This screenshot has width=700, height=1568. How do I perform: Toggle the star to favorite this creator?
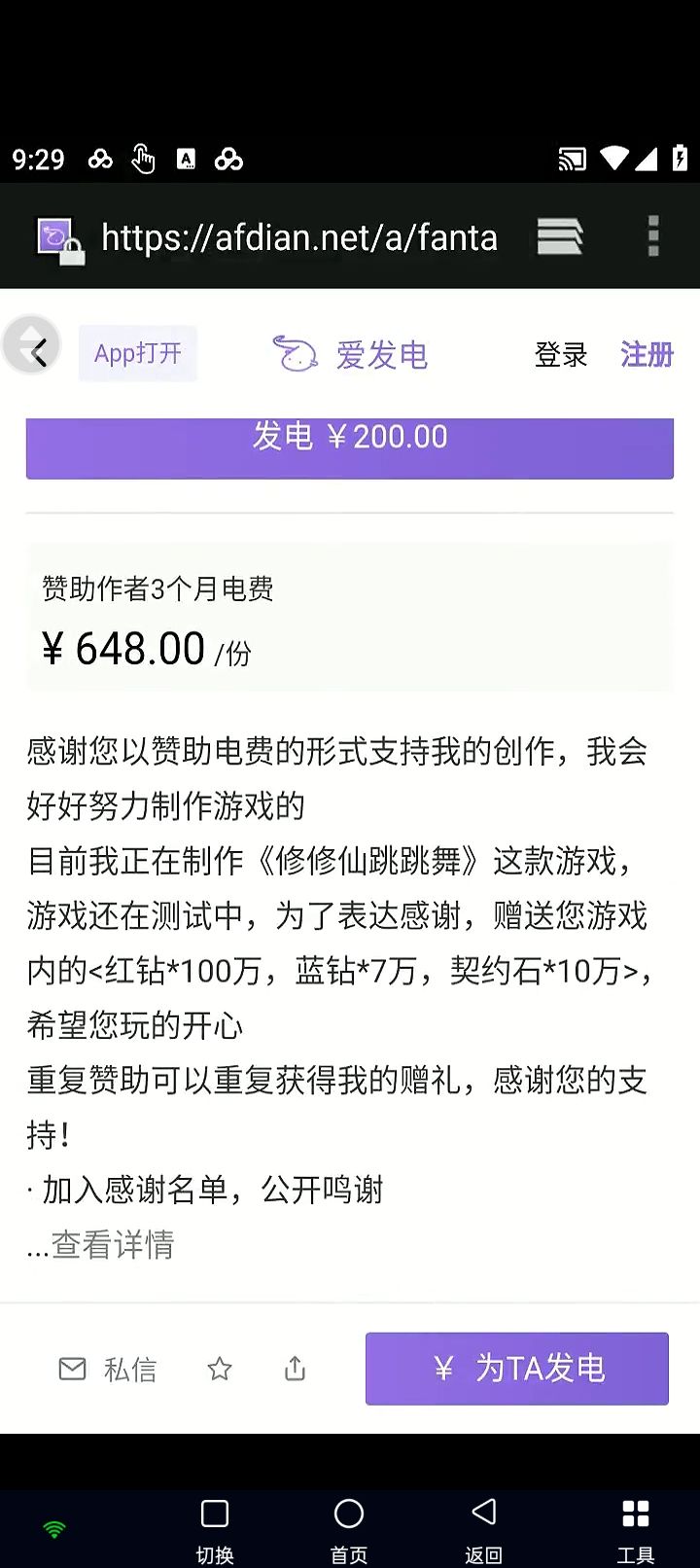coord(220,1369)
